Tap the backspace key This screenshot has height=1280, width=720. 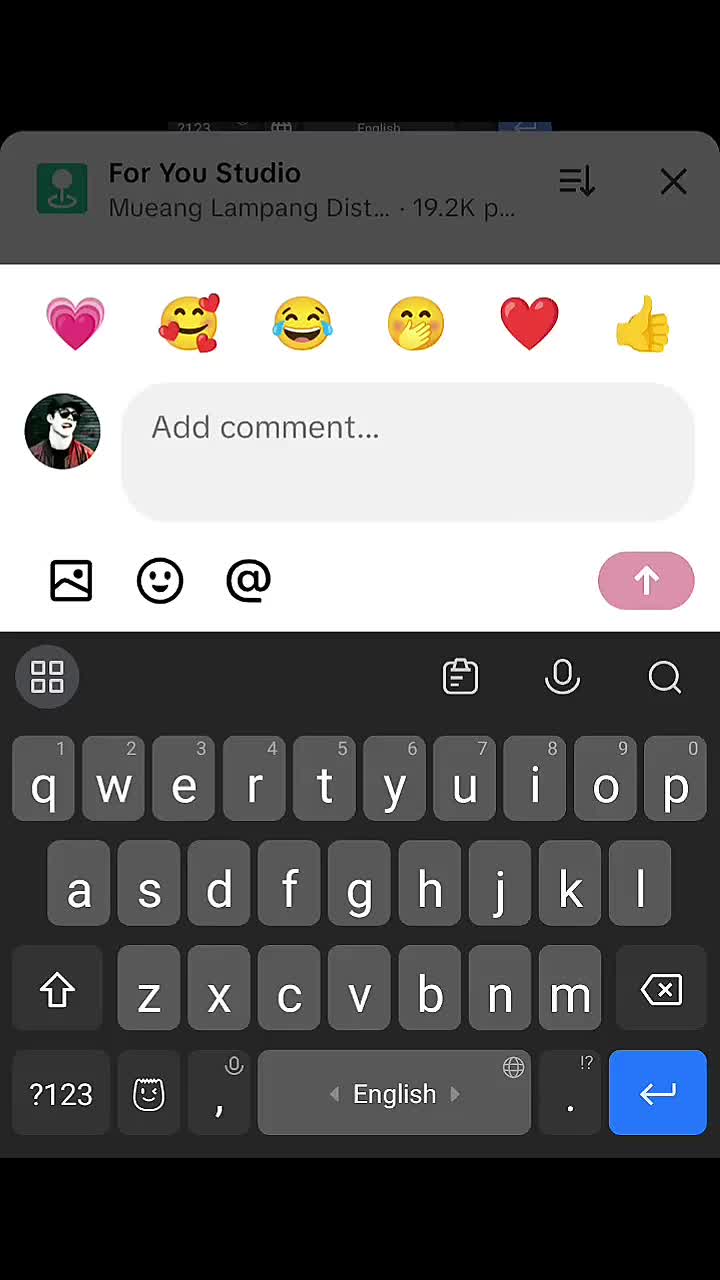click(661, 989)
